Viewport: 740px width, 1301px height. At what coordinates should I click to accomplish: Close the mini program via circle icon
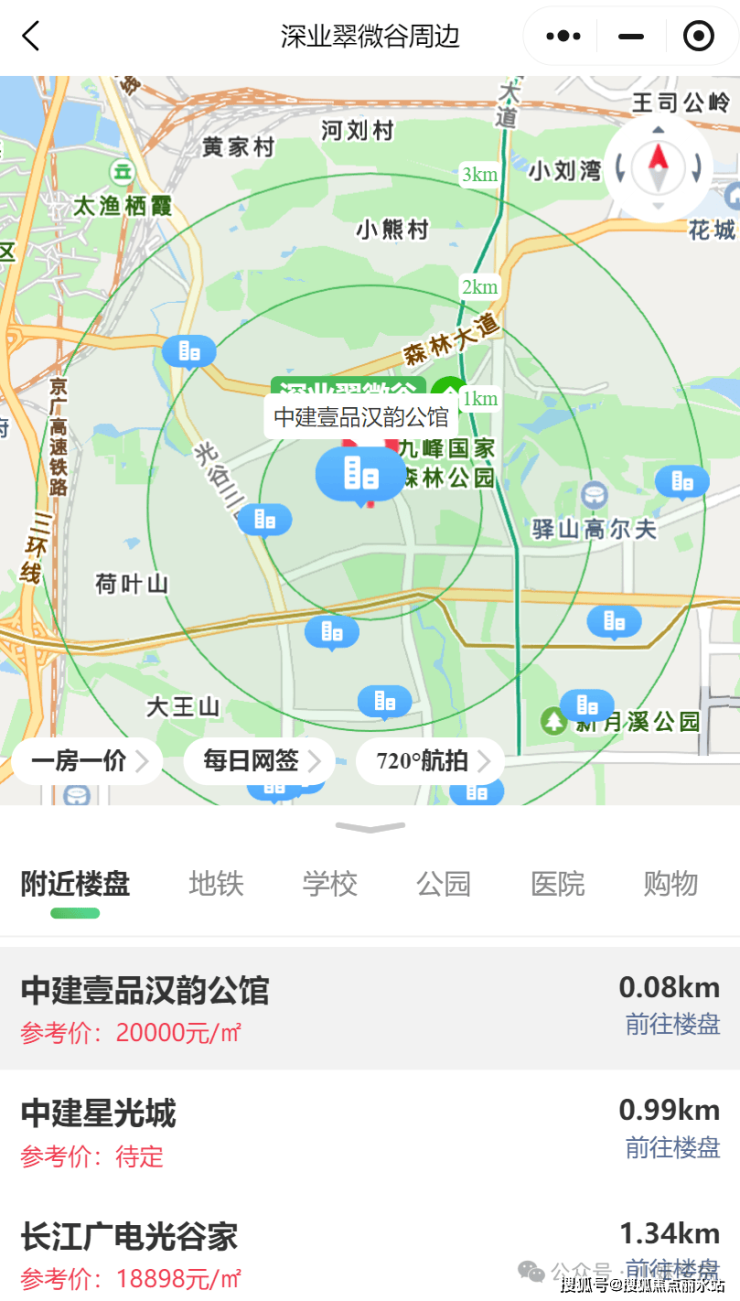tap(698, 37)
